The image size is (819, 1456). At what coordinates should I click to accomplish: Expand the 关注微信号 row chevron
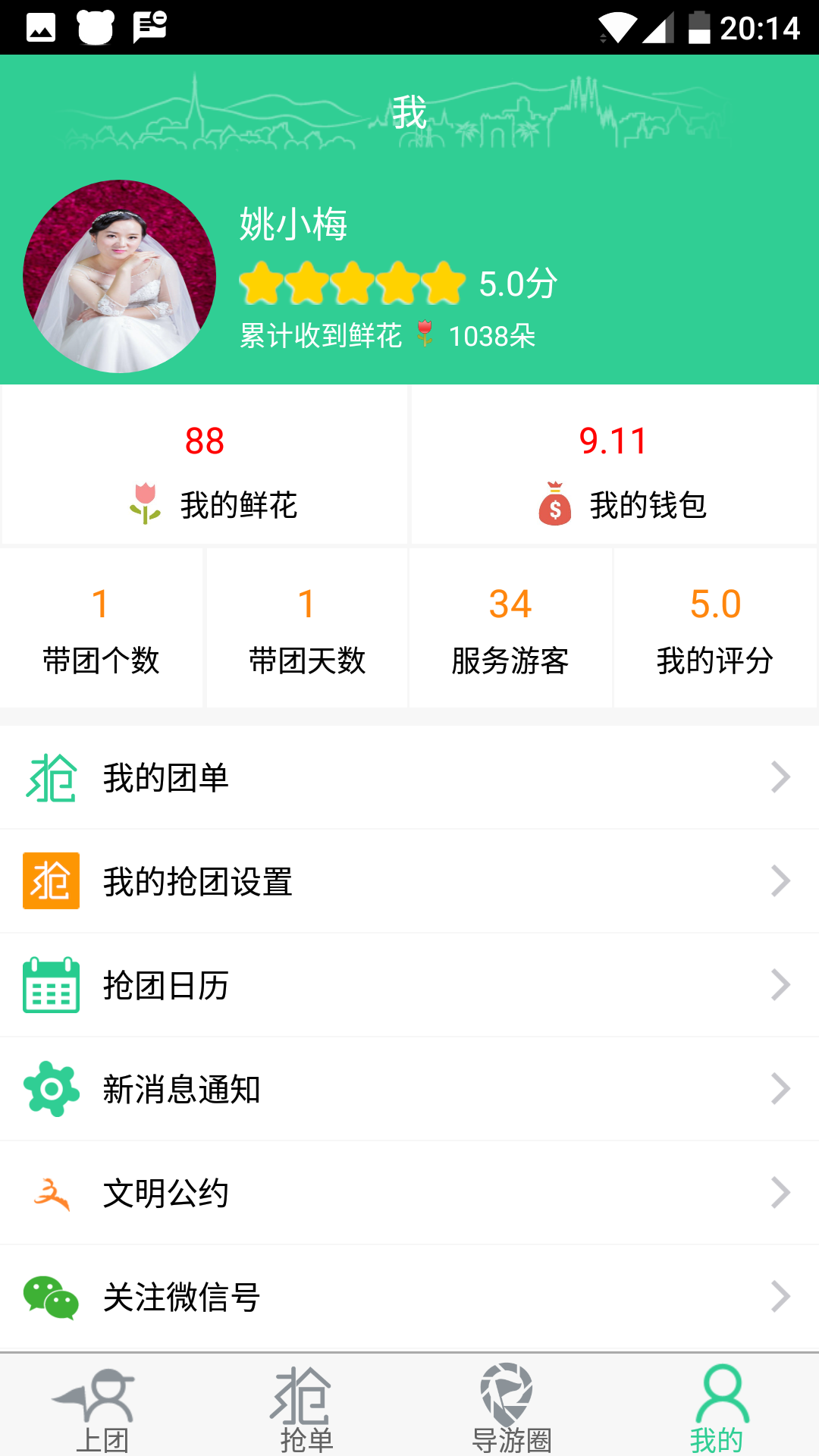[x=780, y=1298]
